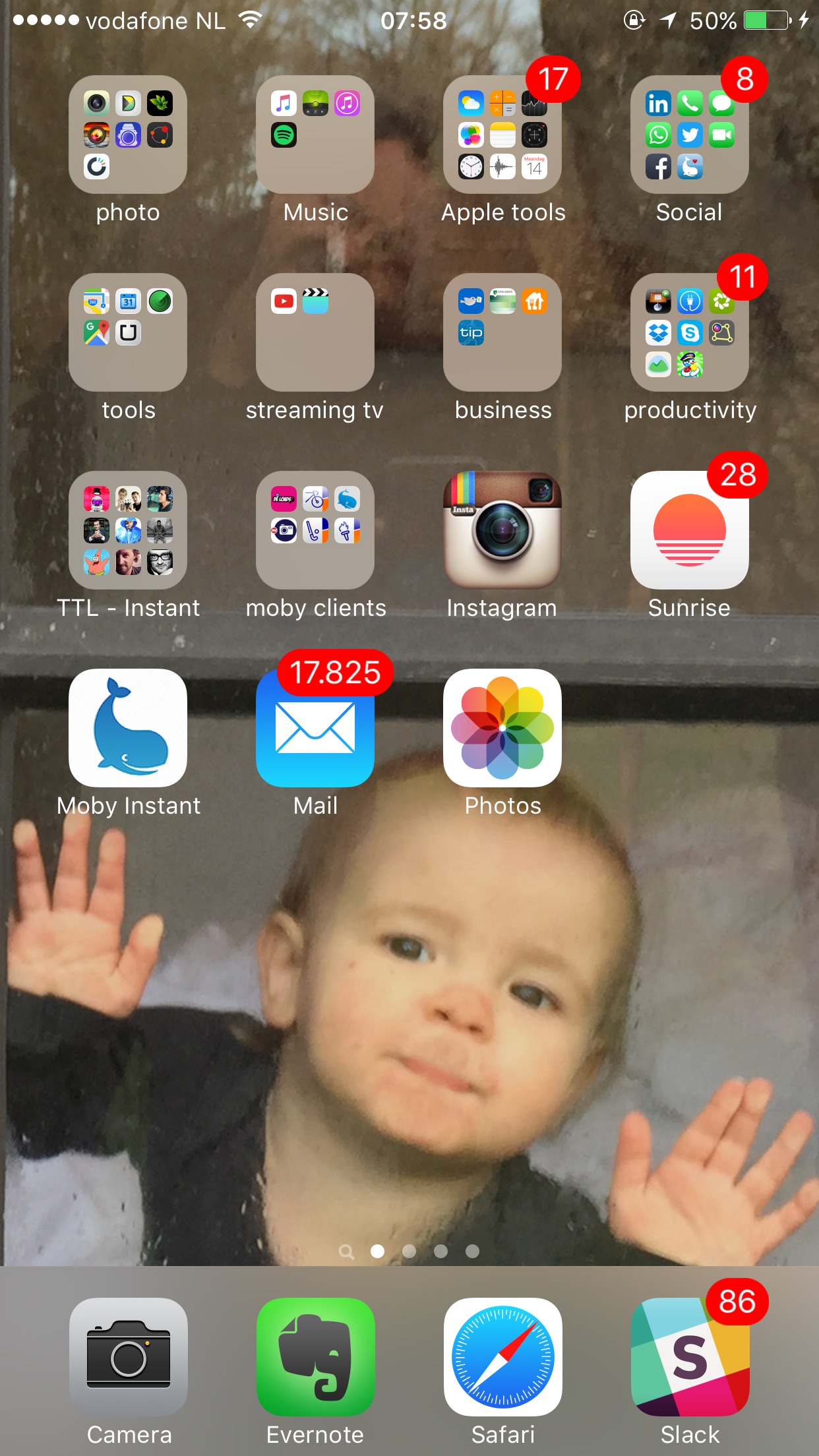
Task: Open the streaming tv folder
Action: [x=315, y=332]
